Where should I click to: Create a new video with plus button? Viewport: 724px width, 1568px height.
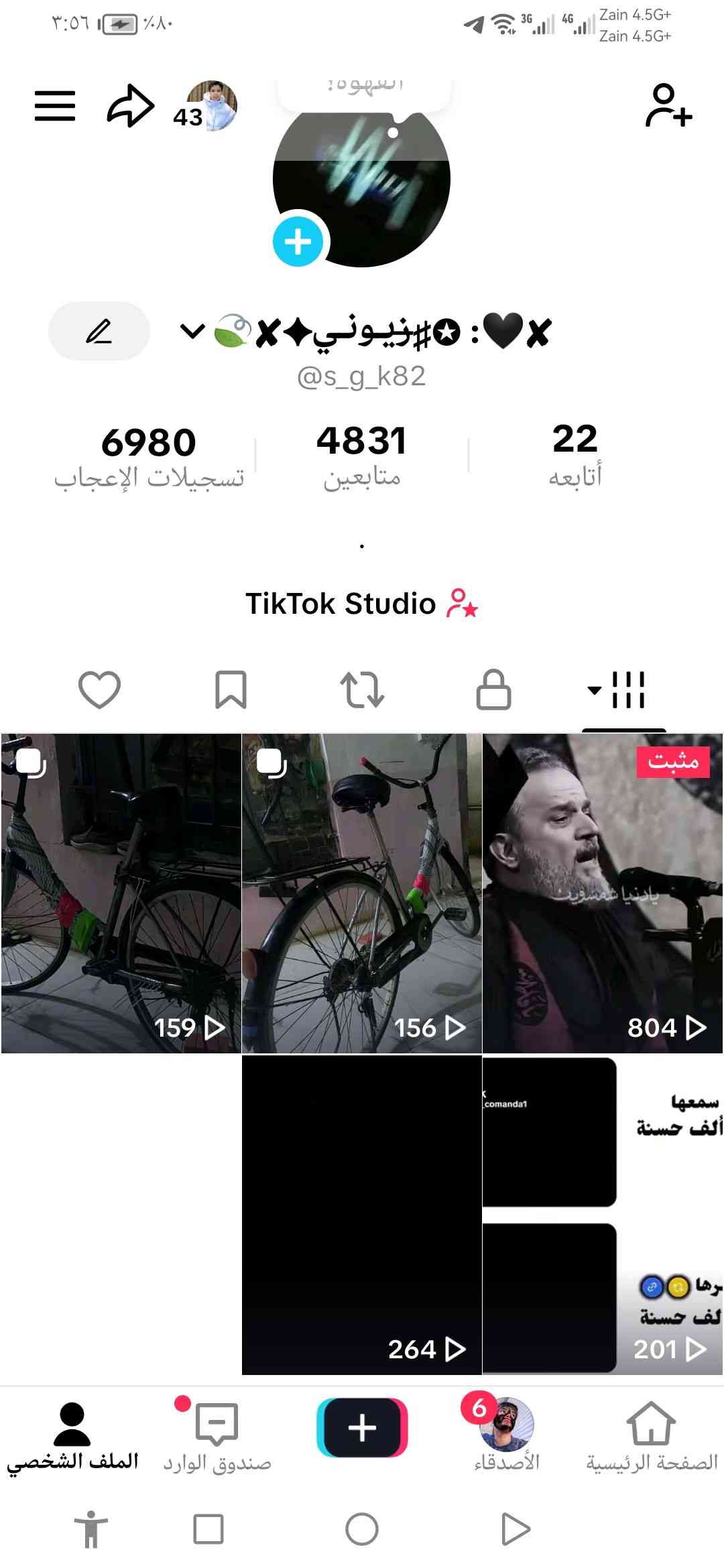click(362, 1427)
